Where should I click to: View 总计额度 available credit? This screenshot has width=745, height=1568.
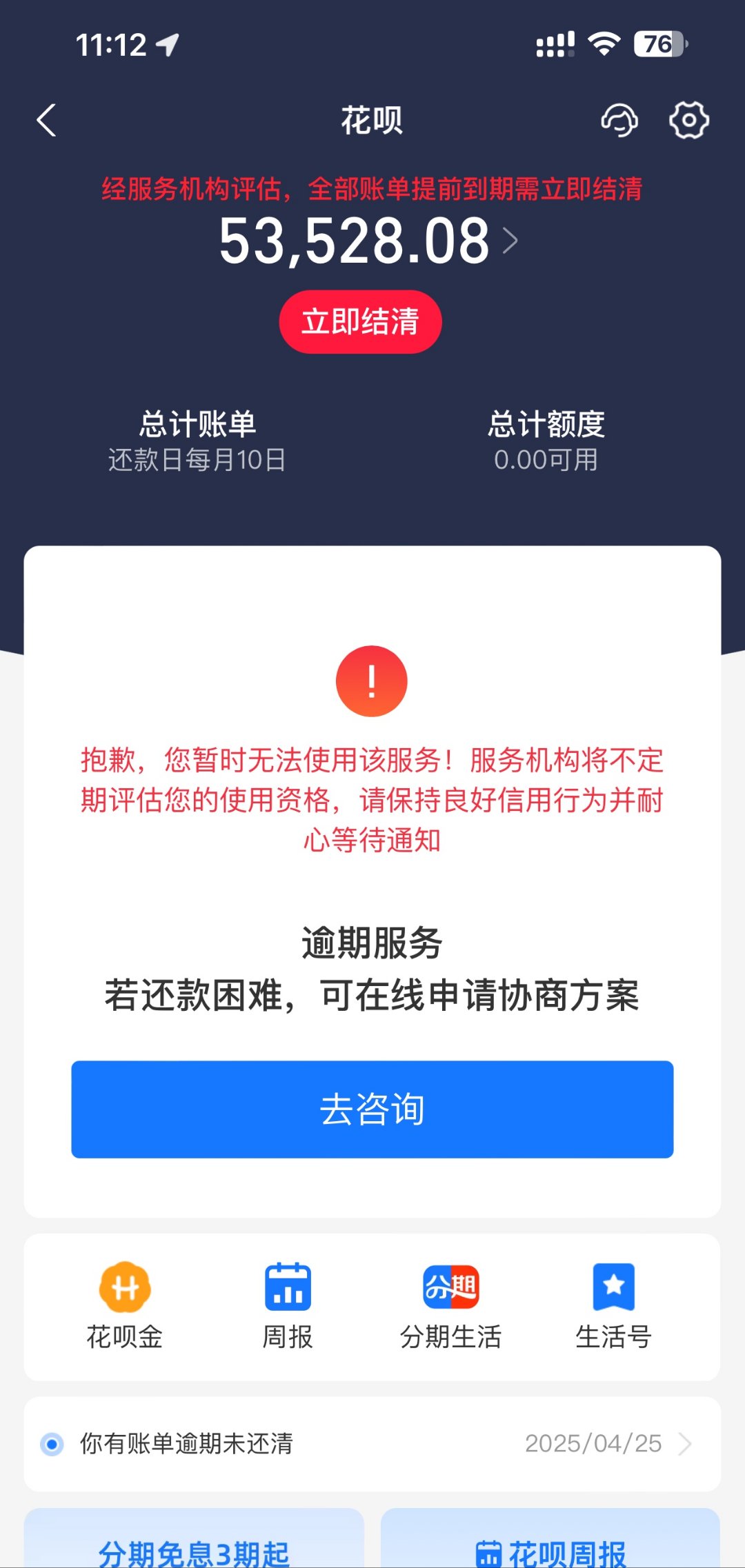click(x=546, y=441)
